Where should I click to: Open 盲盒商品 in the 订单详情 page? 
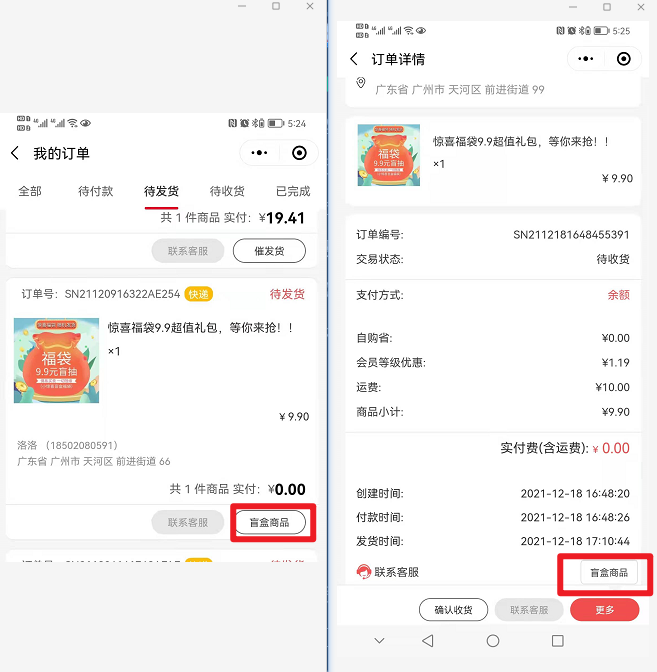(x=609, y=573)
